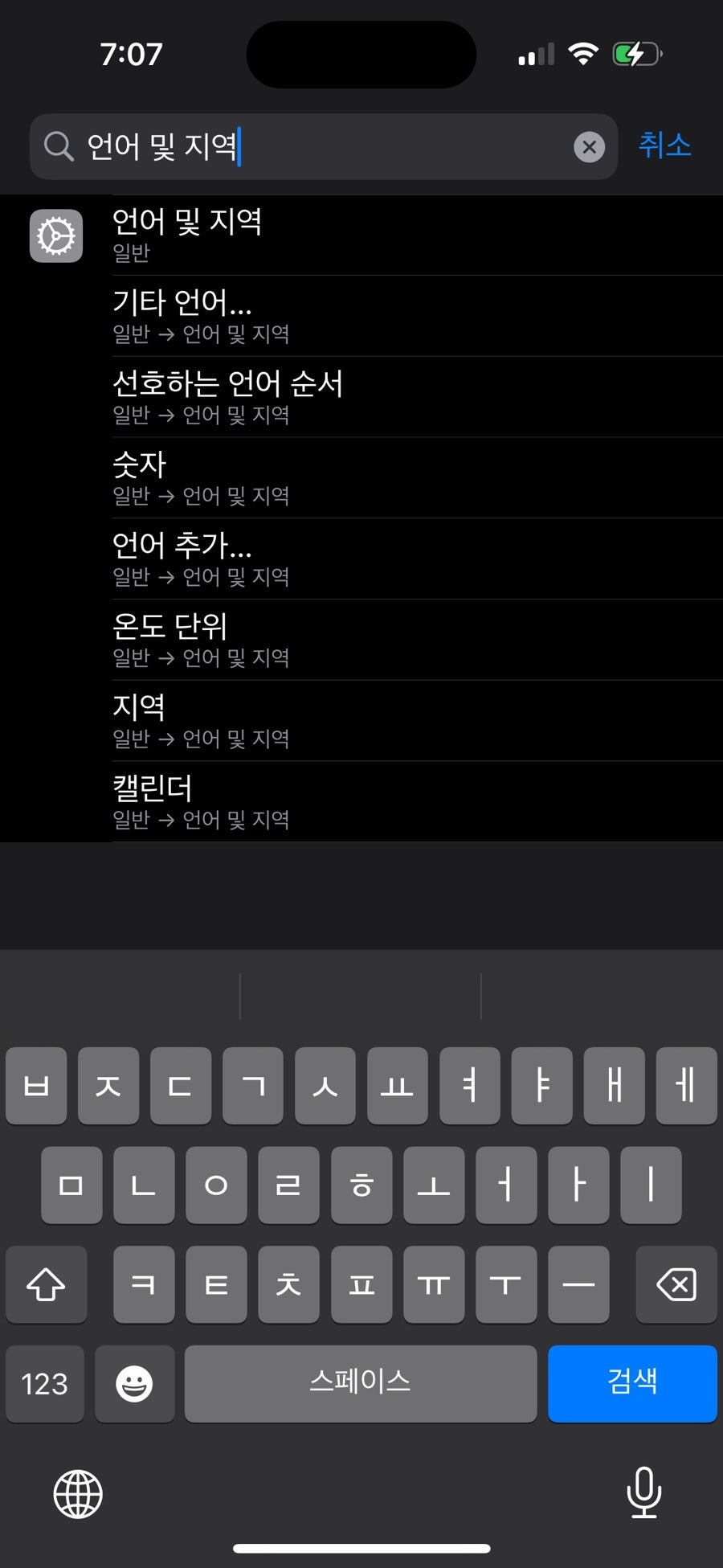
Task: Tap the blue 검색 key on the keyboard
Action: pos(632,1383)
